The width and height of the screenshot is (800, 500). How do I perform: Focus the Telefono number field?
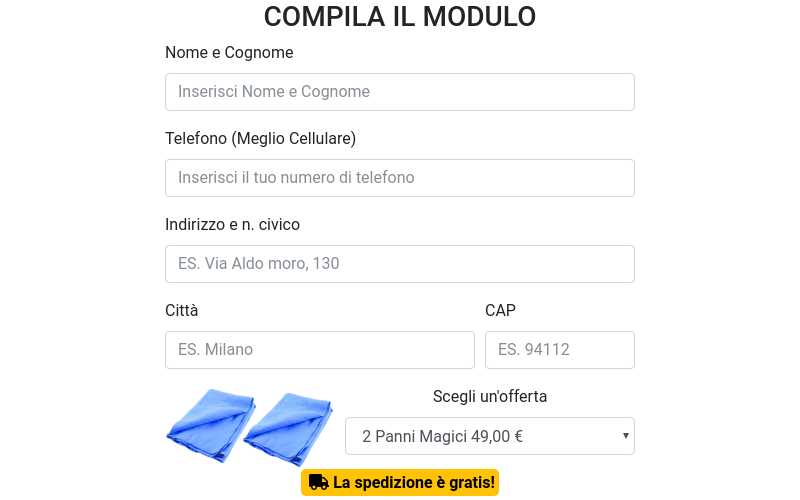[x=400, y=178]
